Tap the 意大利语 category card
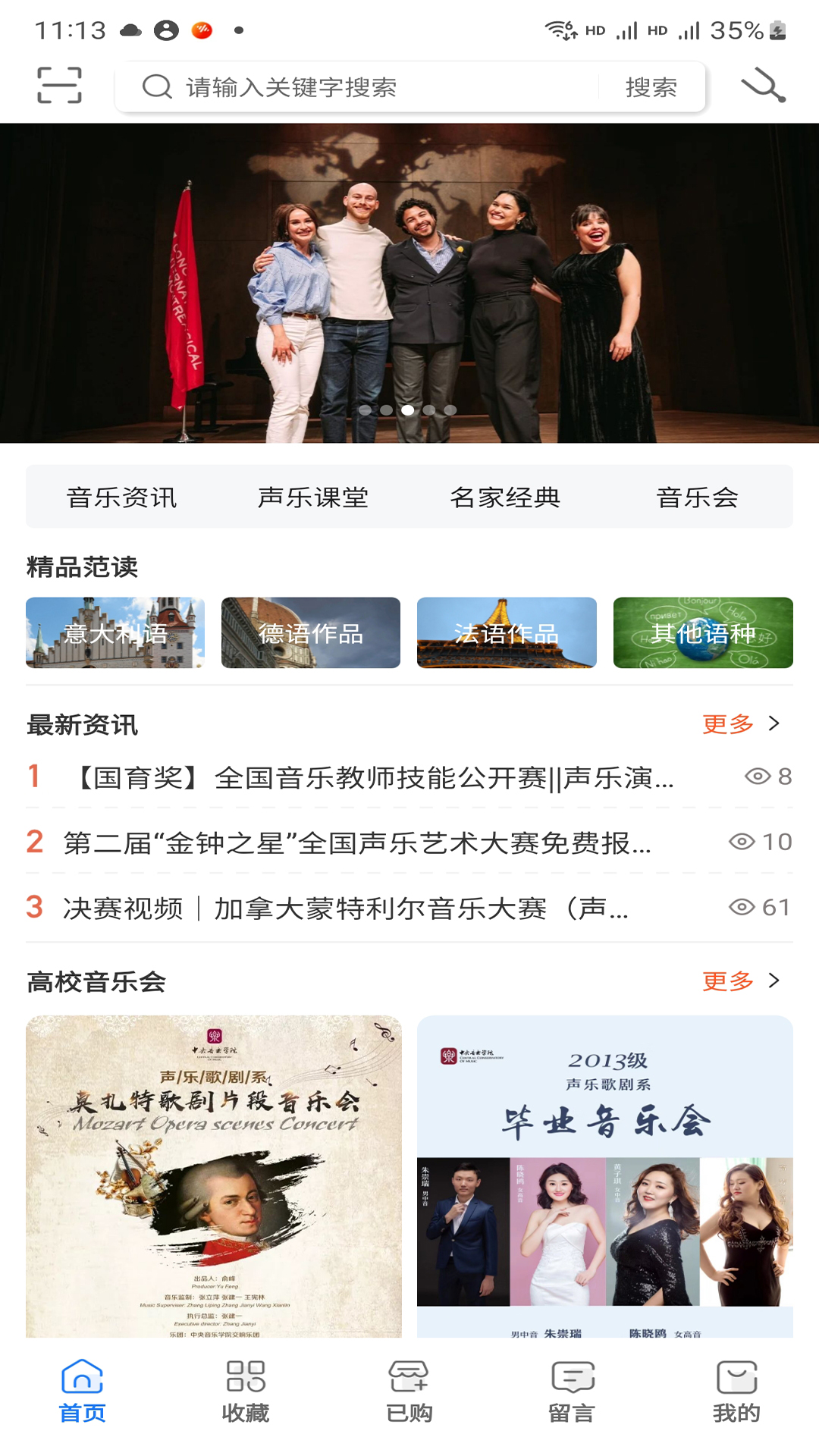The width and height of the screenshot is (819, 1456). click(115, 633)
